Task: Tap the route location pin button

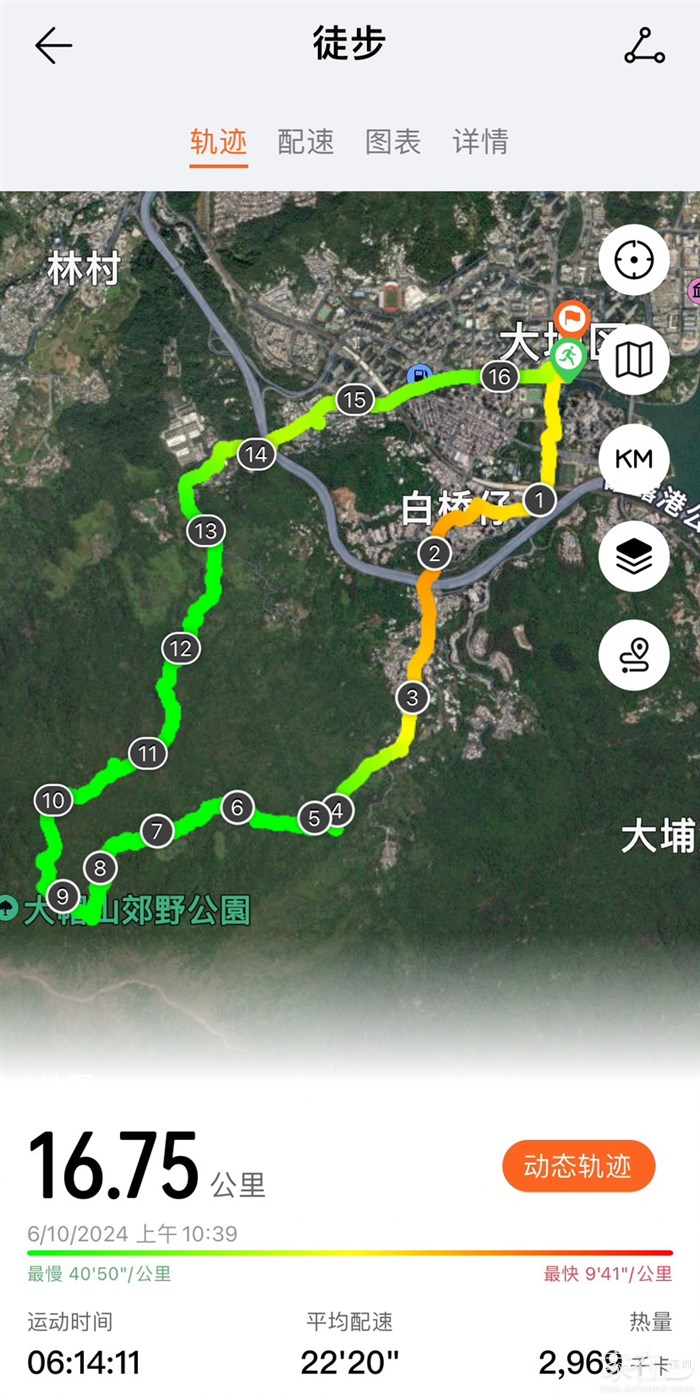Action: tap(634, 656)
